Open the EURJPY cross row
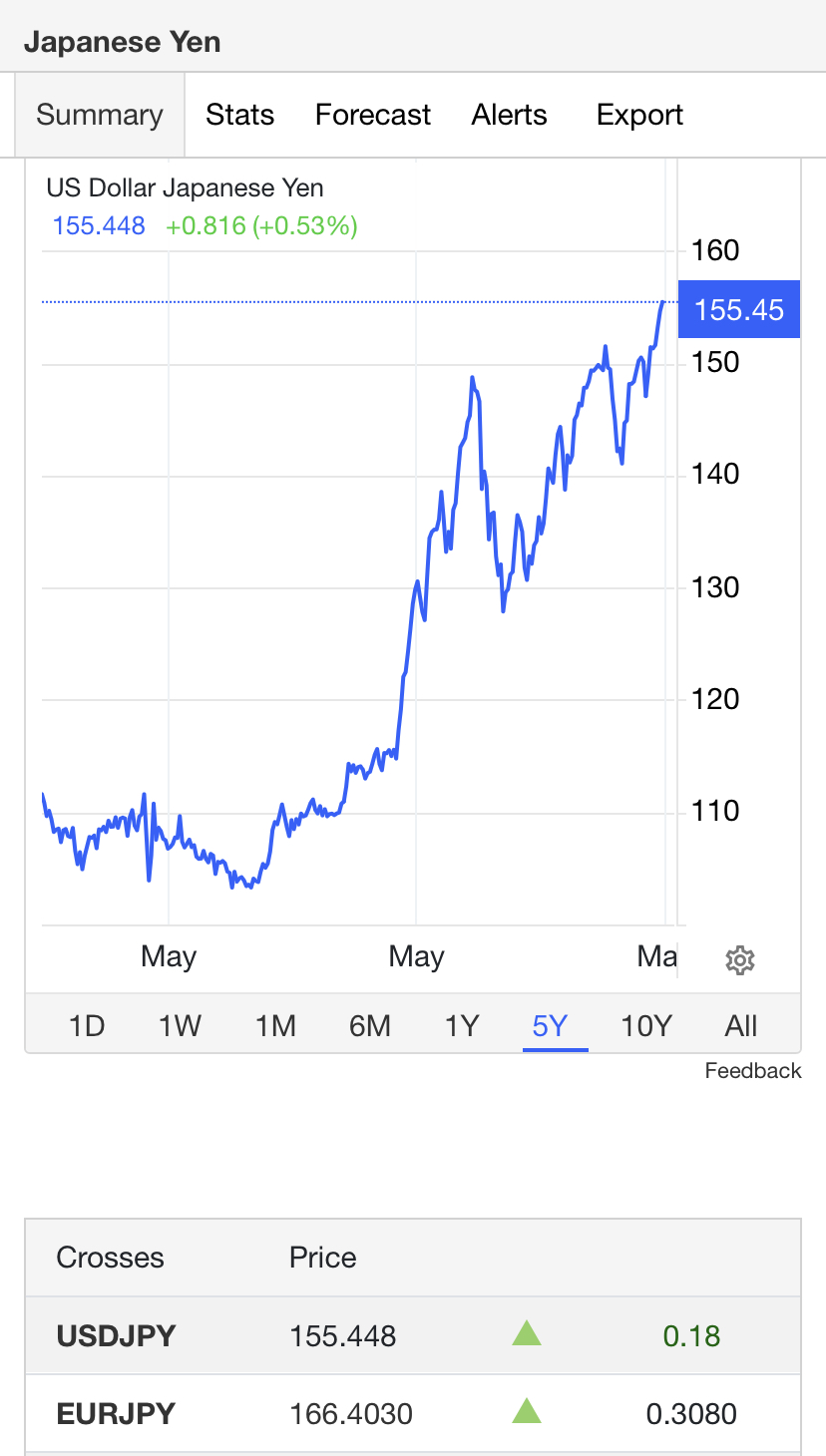This screenshot has height=1456, width=826. click(x=413, y=1413)
